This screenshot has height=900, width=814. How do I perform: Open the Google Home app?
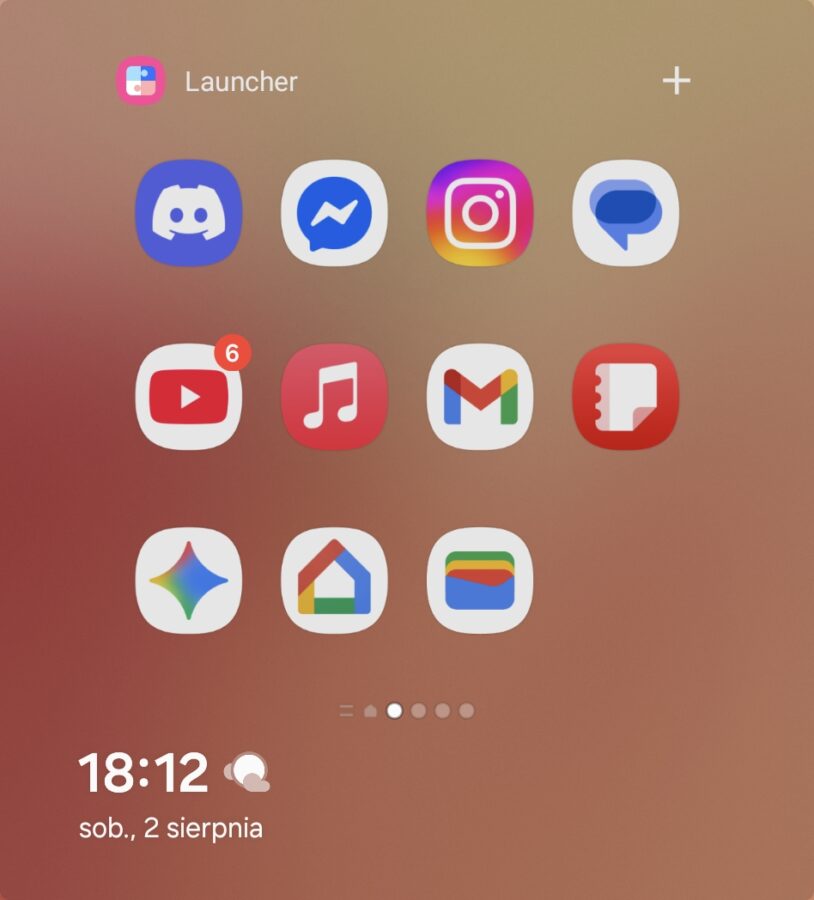pos(334,581)
